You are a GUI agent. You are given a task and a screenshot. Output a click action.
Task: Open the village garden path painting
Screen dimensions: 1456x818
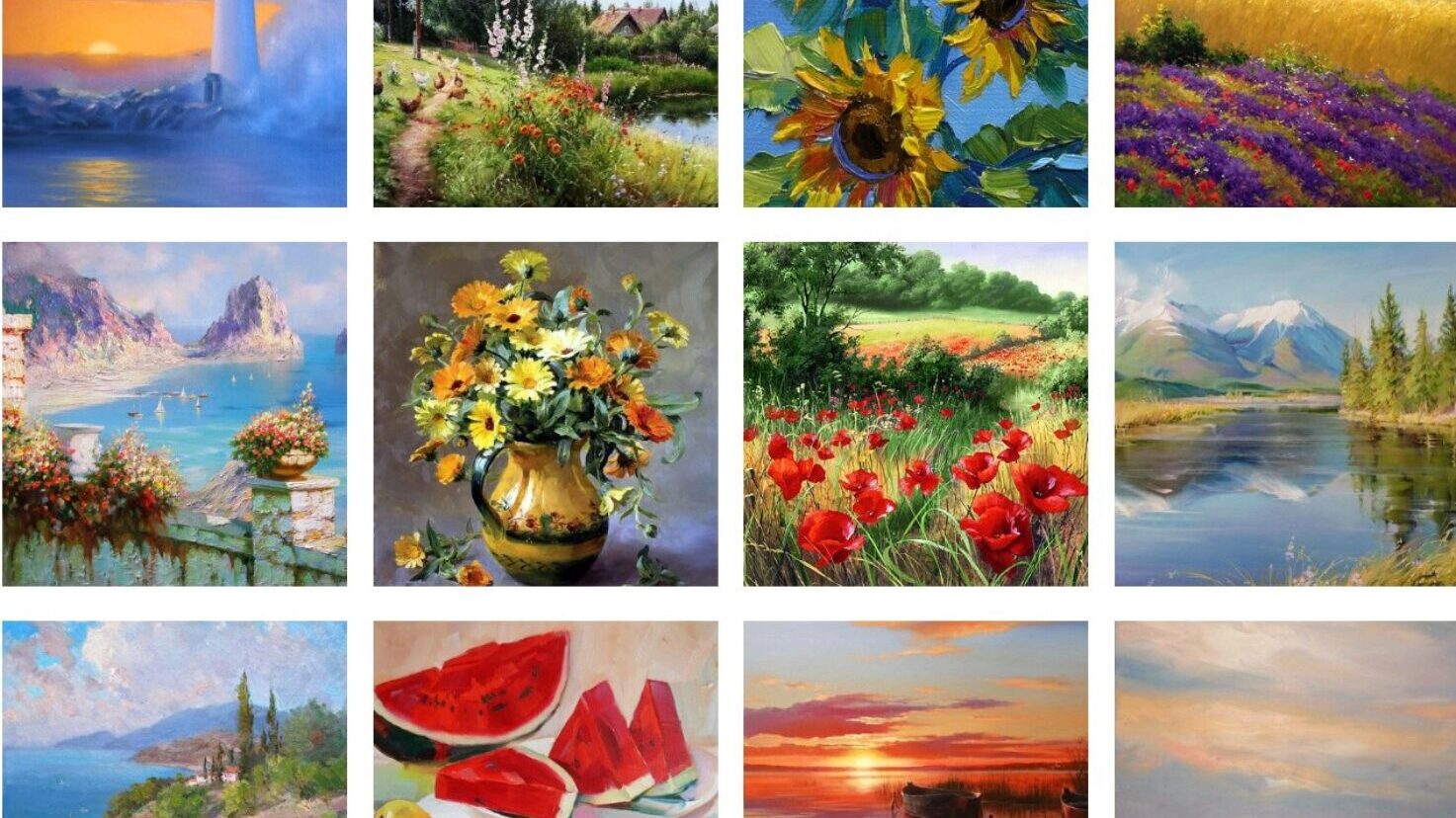click(x=546, y=103)
